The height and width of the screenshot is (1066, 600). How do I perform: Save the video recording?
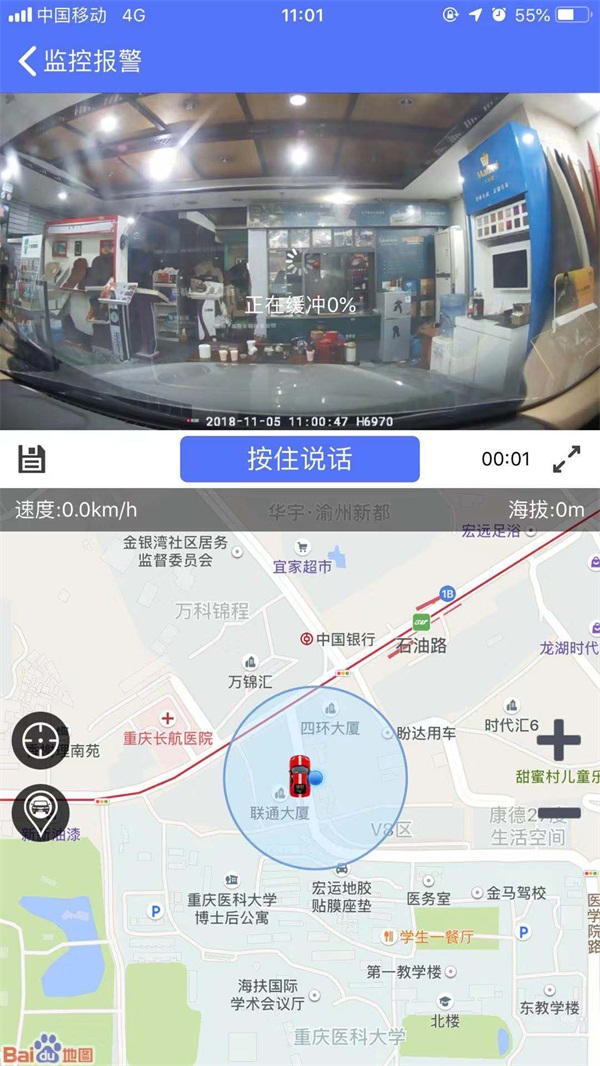tap(32, 459)
